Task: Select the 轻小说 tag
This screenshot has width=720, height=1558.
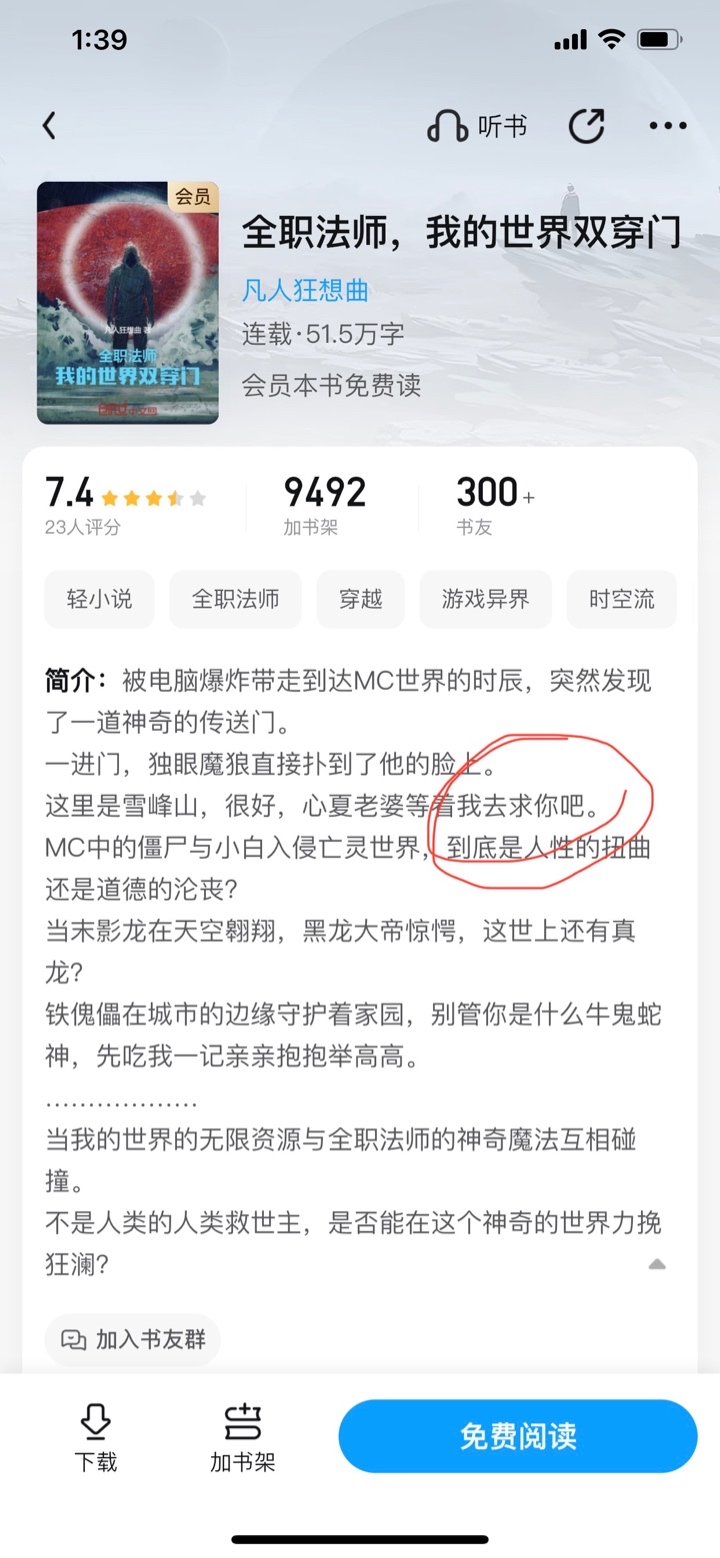Action: 99,599
